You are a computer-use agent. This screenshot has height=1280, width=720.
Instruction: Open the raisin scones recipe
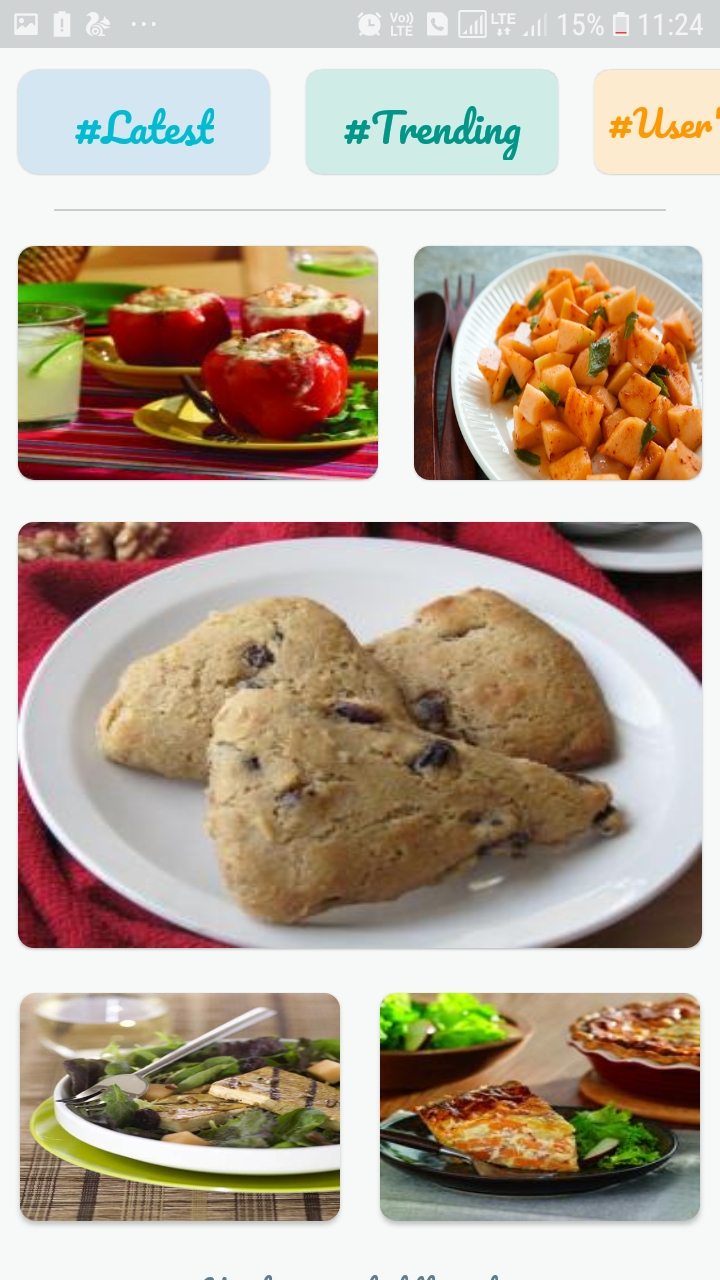360,735
